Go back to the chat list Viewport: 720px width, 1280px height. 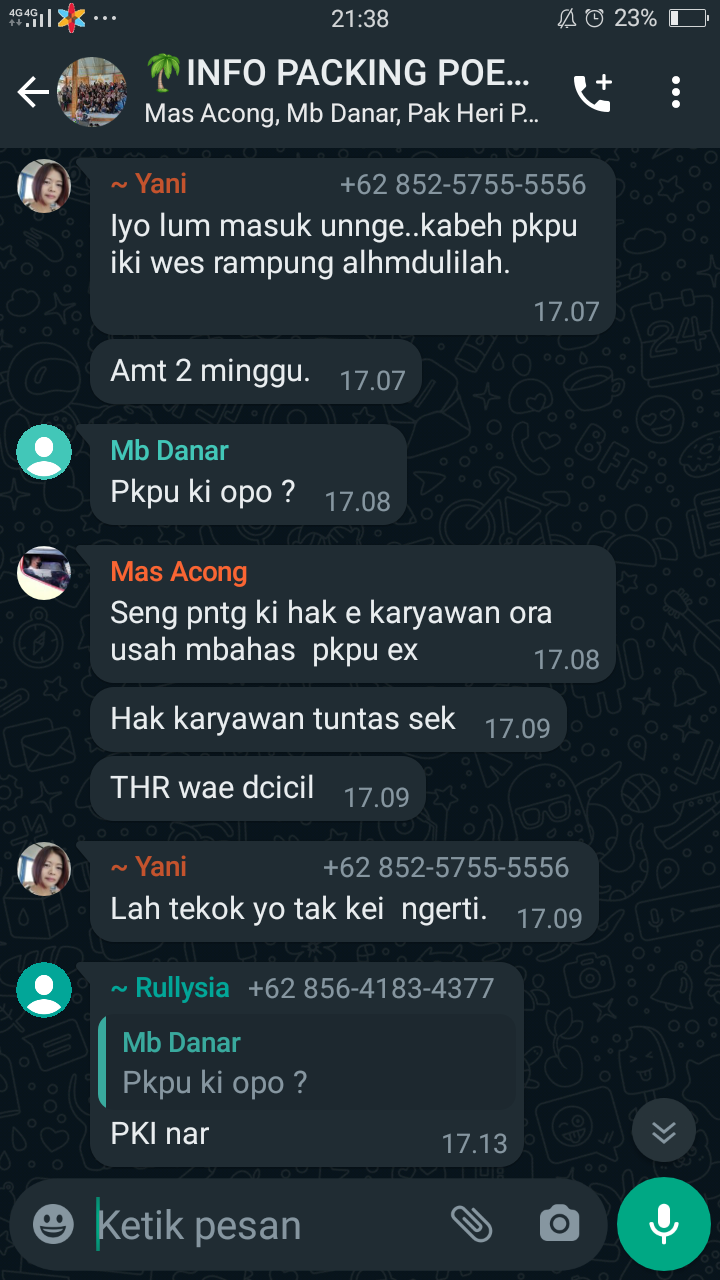coord(32,93)
